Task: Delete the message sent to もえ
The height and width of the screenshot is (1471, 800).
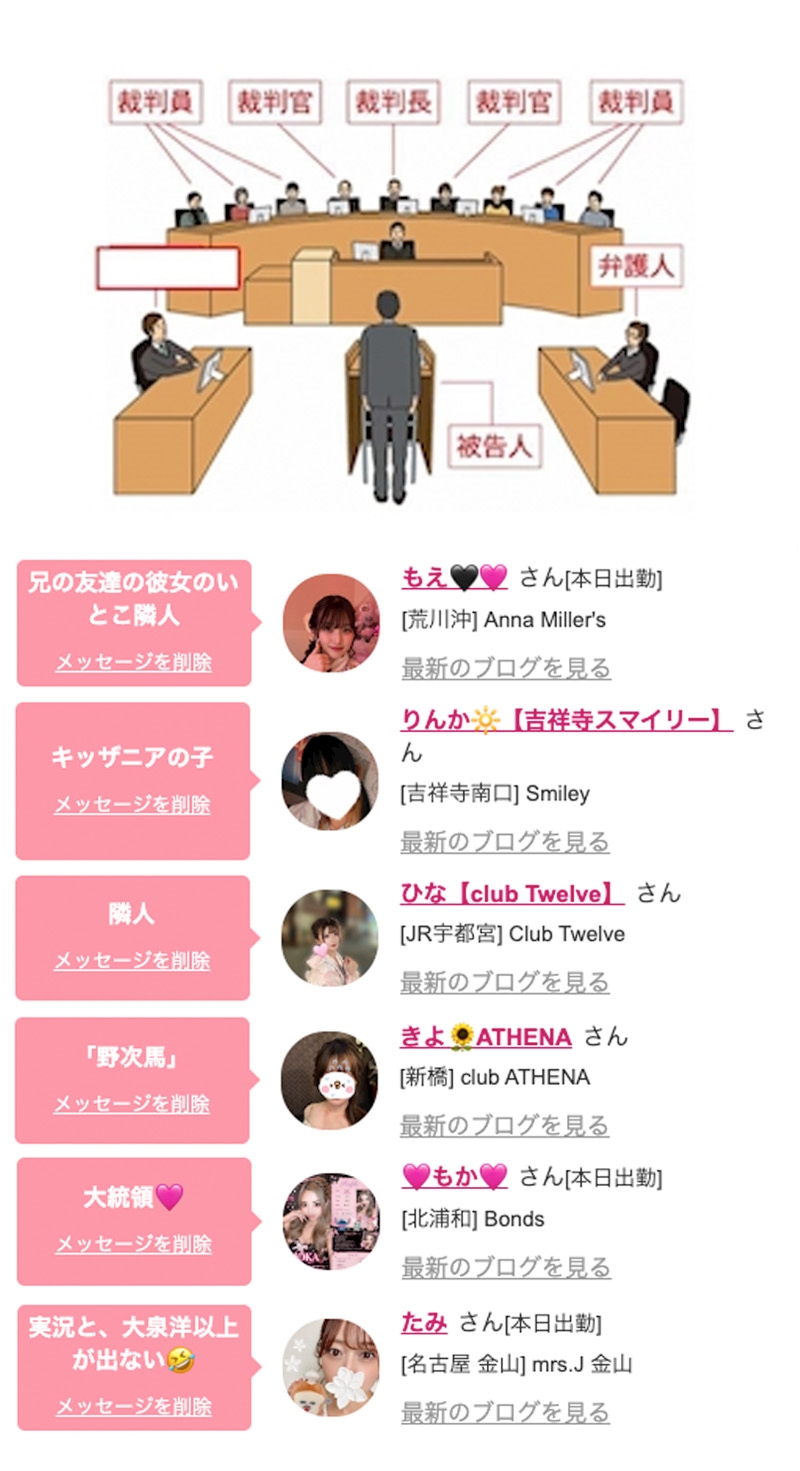Action: click(x=133, y=662)
